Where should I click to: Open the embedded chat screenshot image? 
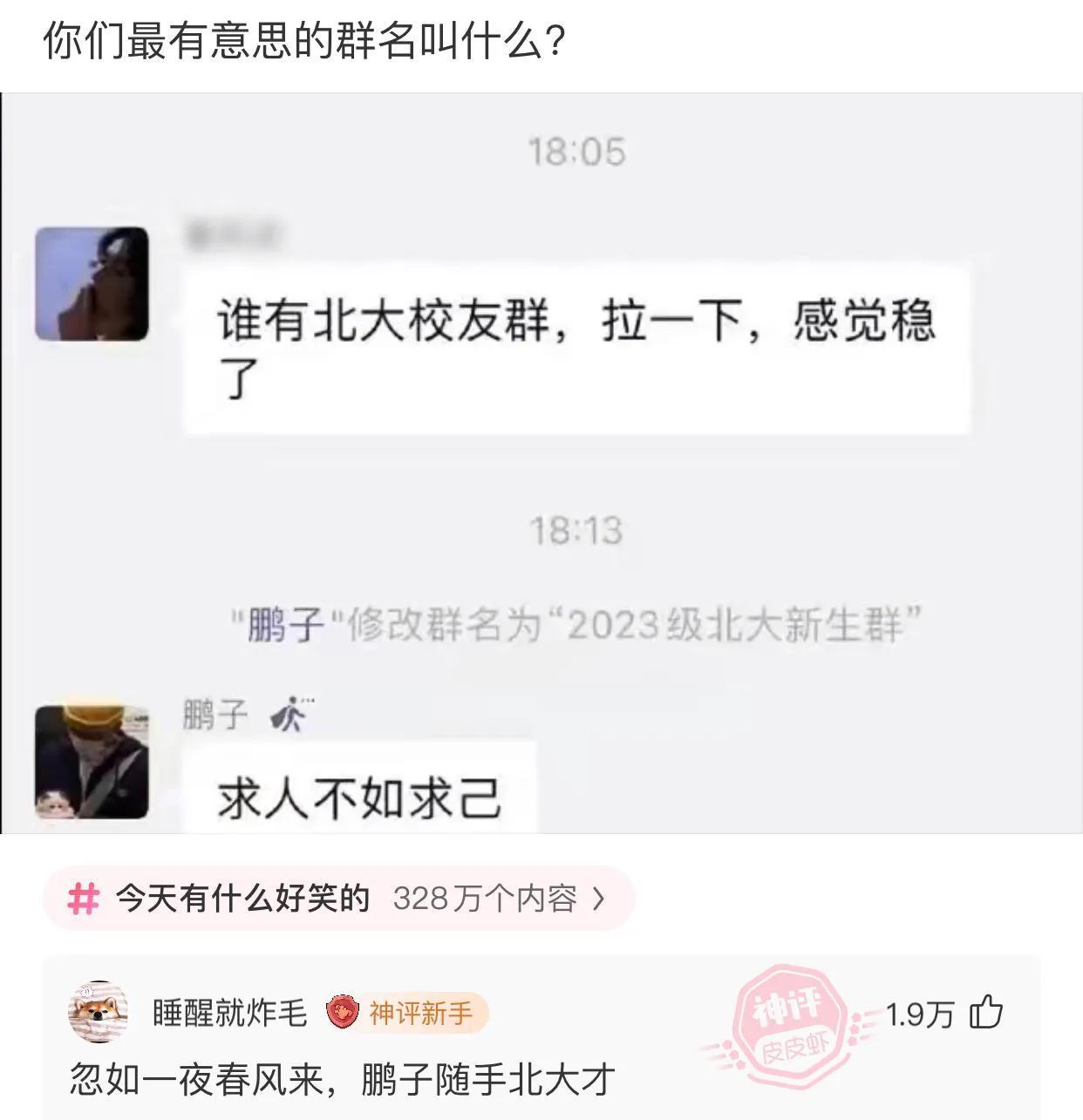tap(541, 462)
